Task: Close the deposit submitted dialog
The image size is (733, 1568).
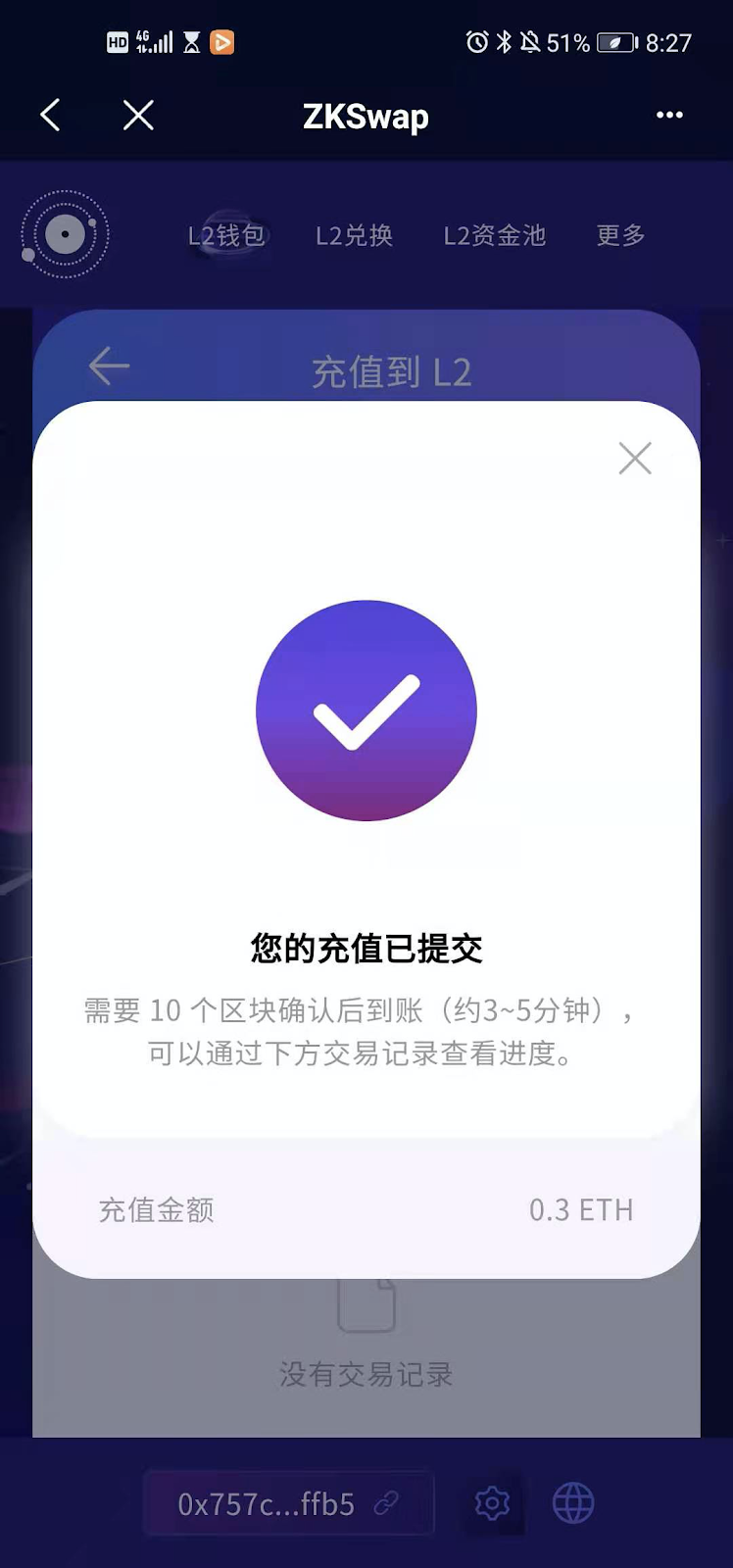Action: (x=635, y=458)
